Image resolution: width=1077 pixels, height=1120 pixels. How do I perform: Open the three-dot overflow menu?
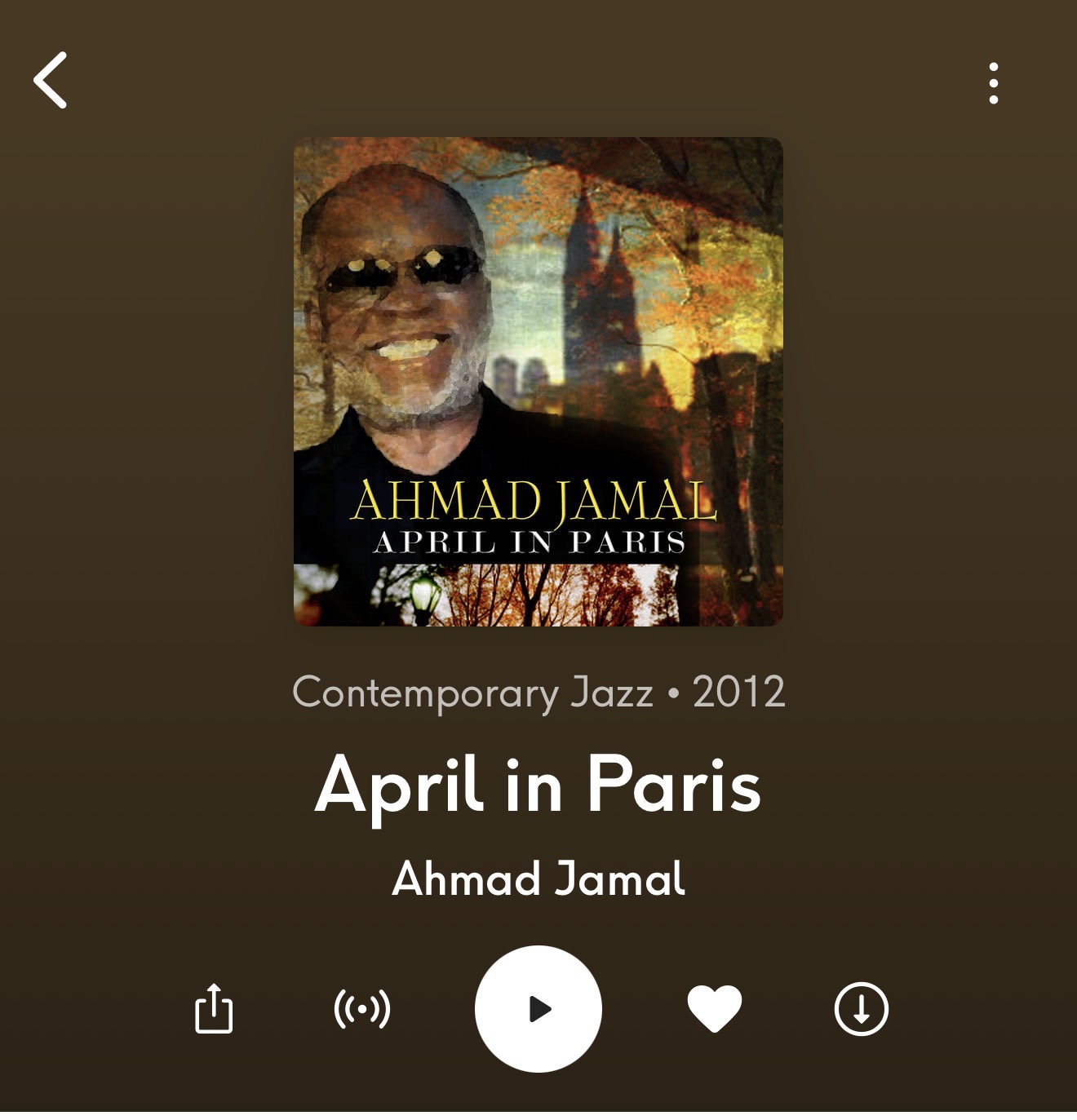(993, 83)
